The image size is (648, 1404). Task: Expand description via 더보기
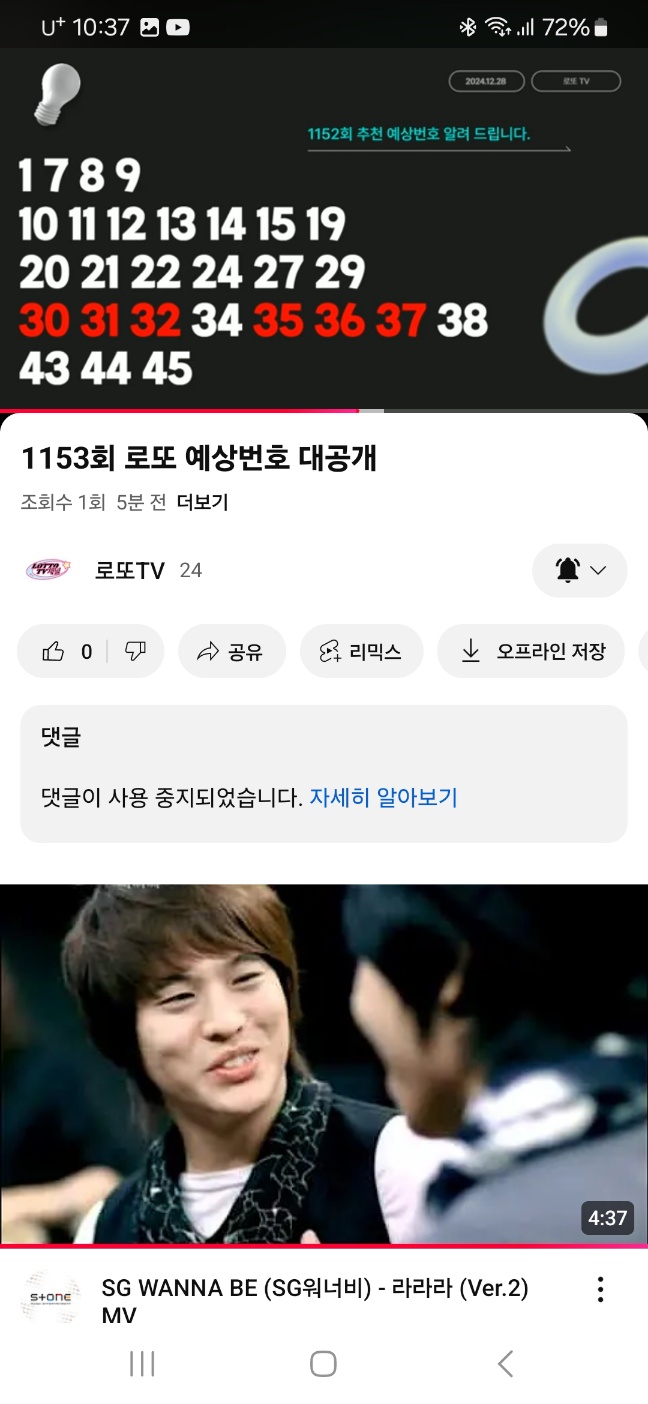(202, 502)
